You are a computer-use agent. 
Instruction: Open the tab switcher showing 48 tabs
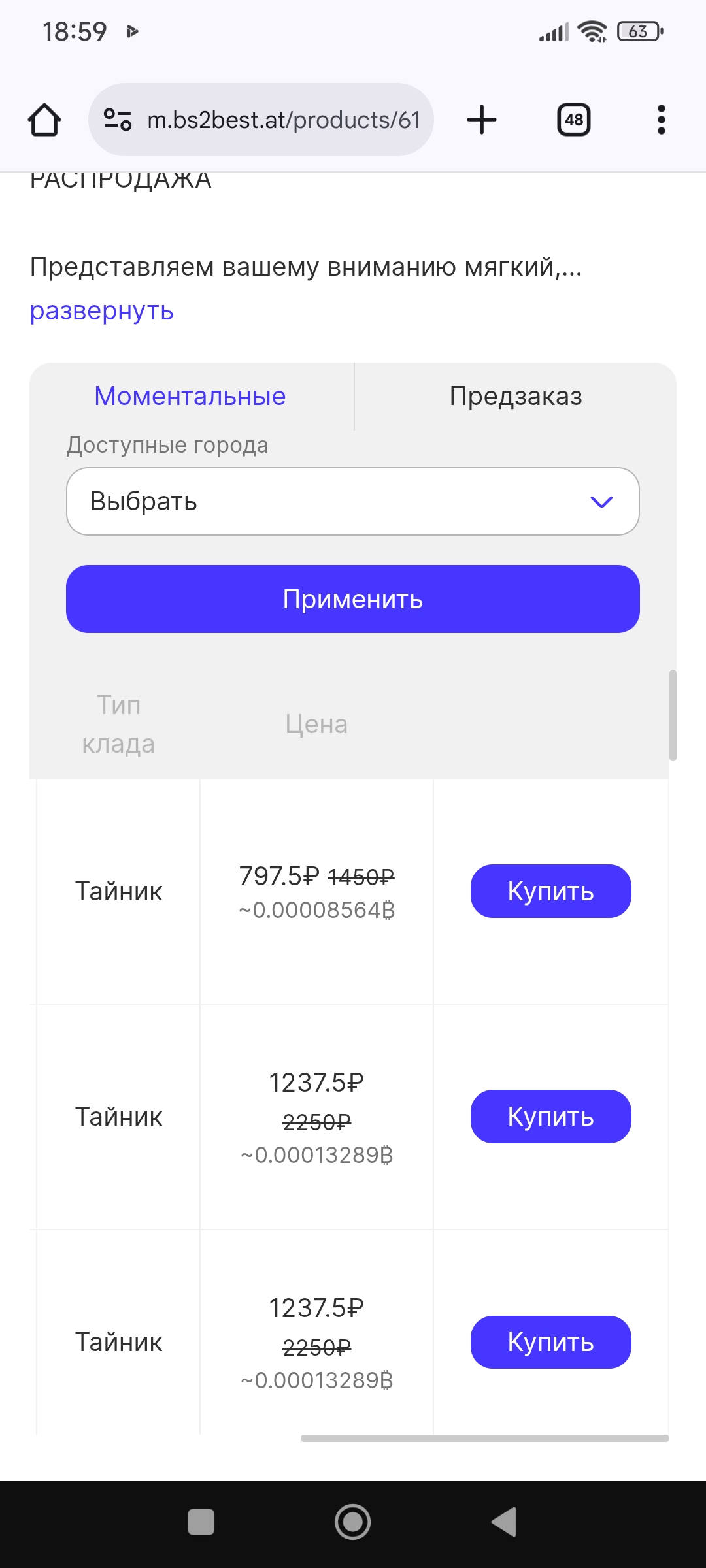(574, 120)
